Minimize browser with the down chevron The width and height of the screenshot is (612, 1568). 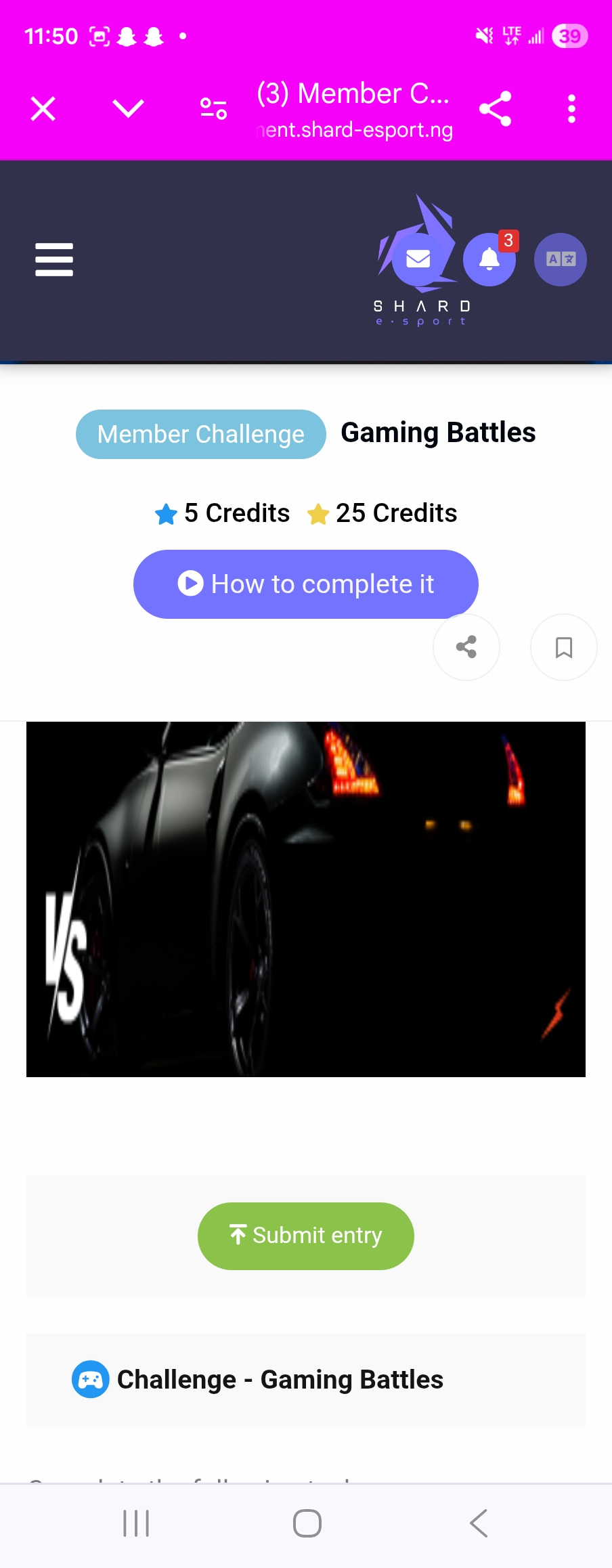click(x=128, y=108)
